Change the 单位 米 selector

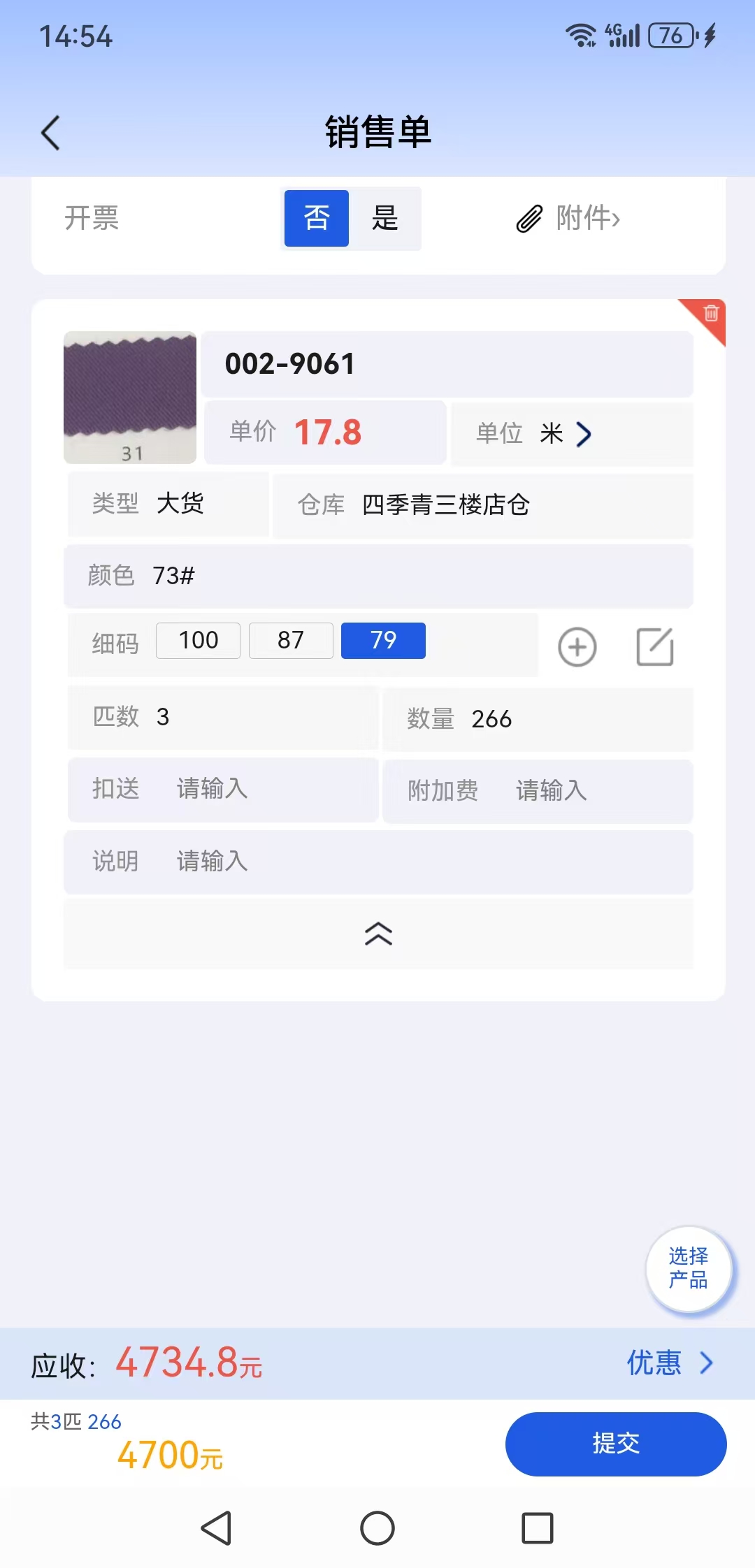pos(566,434)
